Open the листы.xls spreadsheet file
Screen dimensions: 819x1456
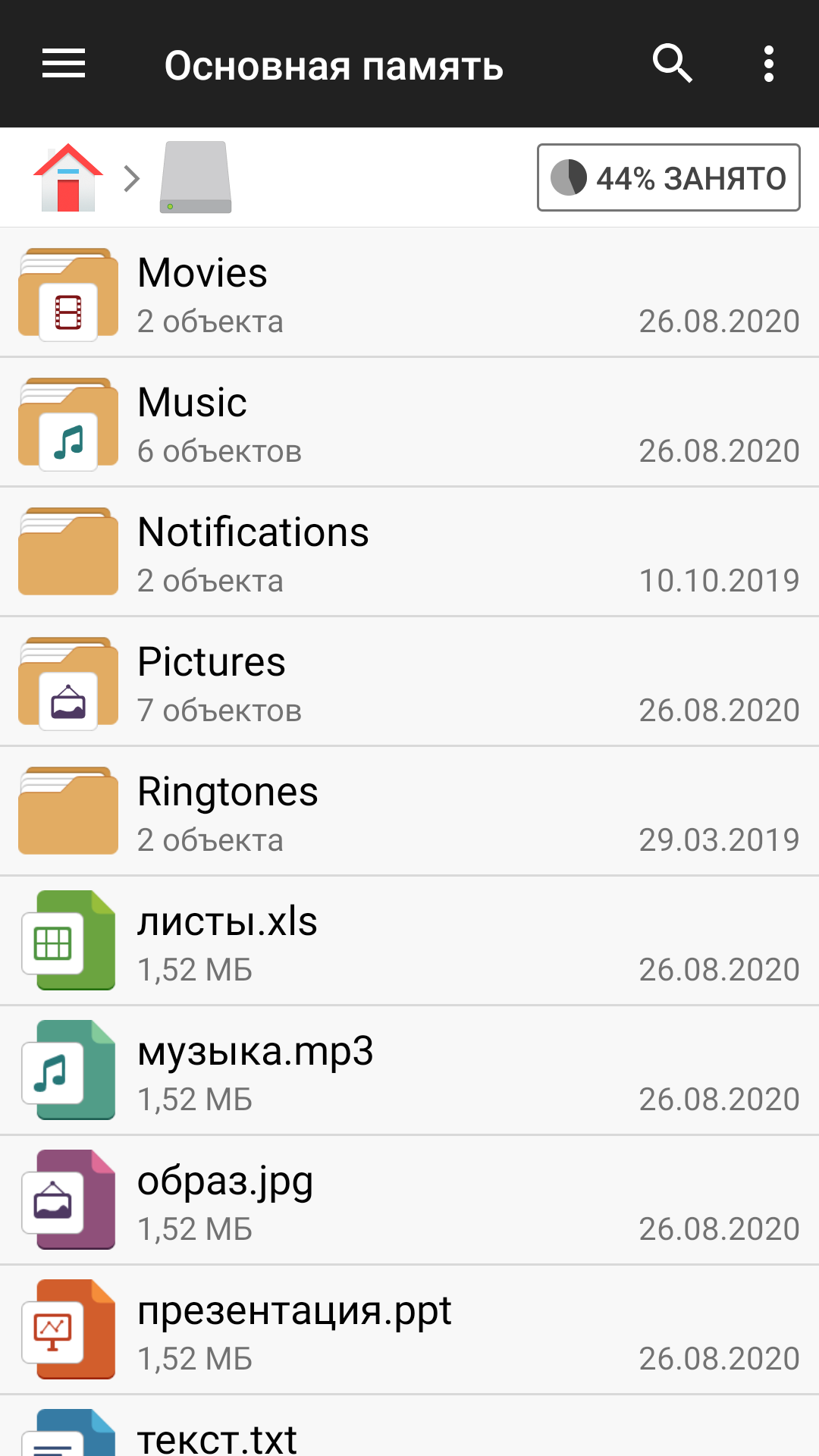tap(409, 942)
